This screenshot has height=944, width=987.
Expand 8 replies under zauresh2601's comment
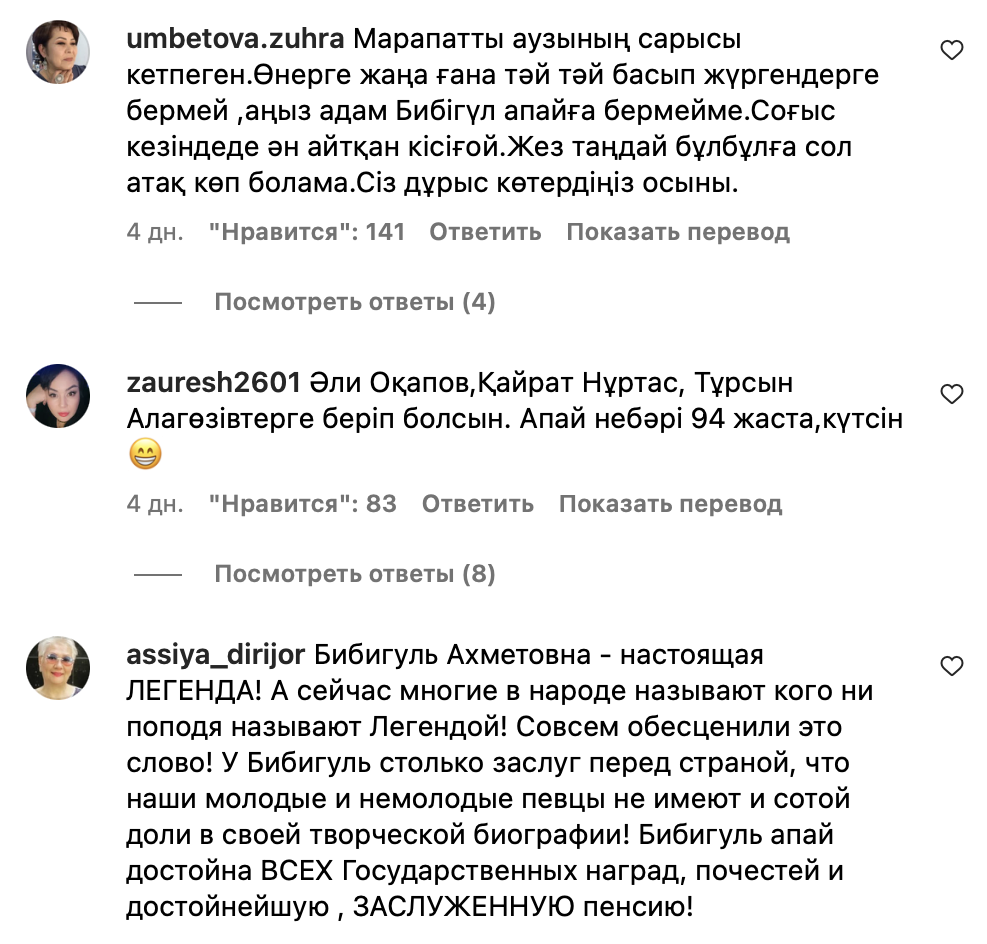354,574
